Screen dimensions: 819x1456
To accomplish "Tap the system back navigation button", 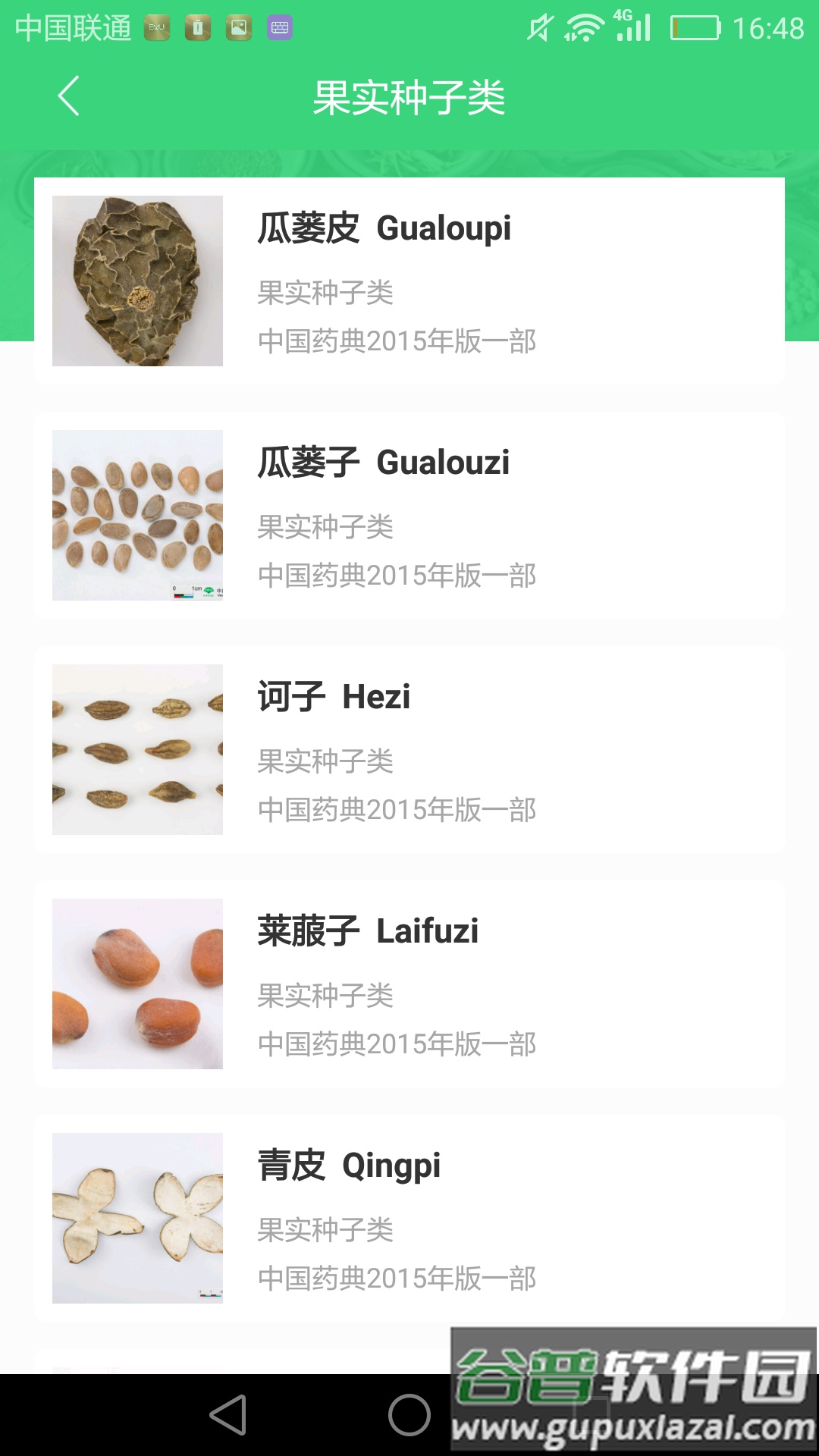I will point(228,1415).
